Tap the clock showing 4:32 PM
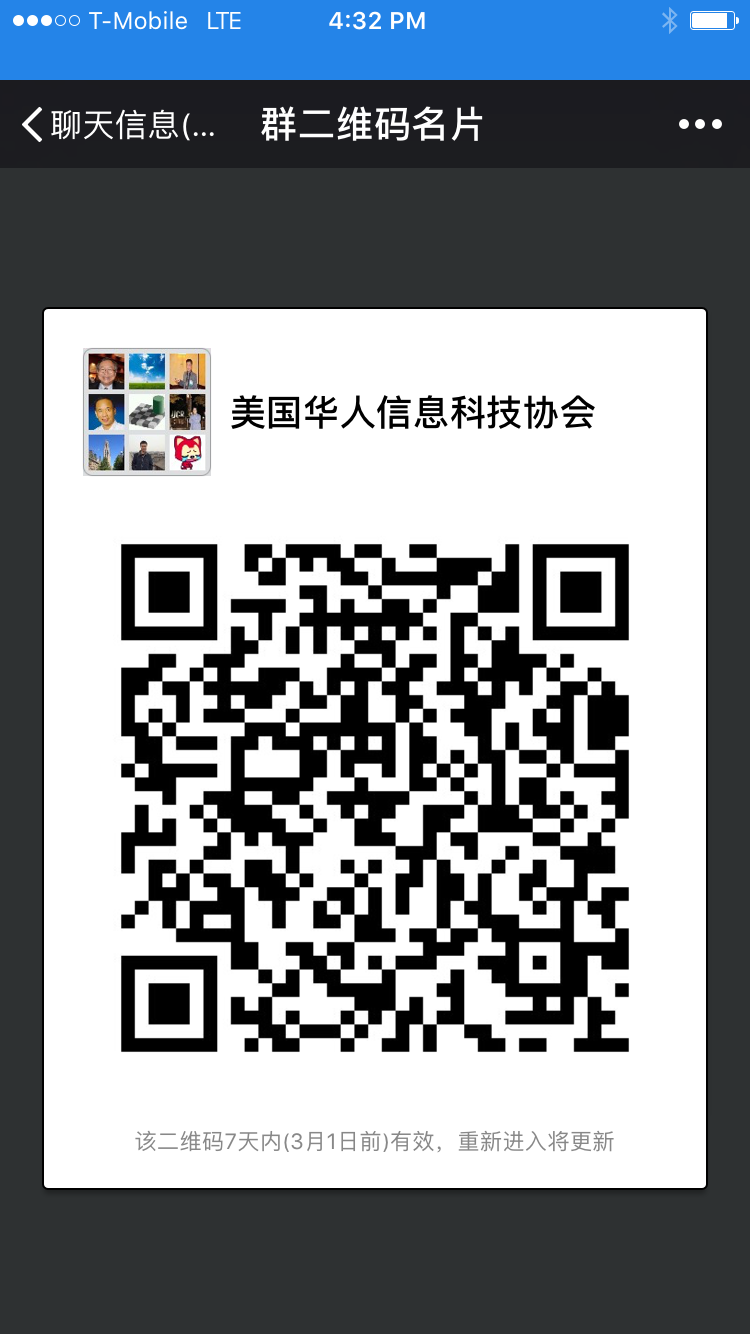This screenshot has height=1334, width=750. [x=377, y=20]
